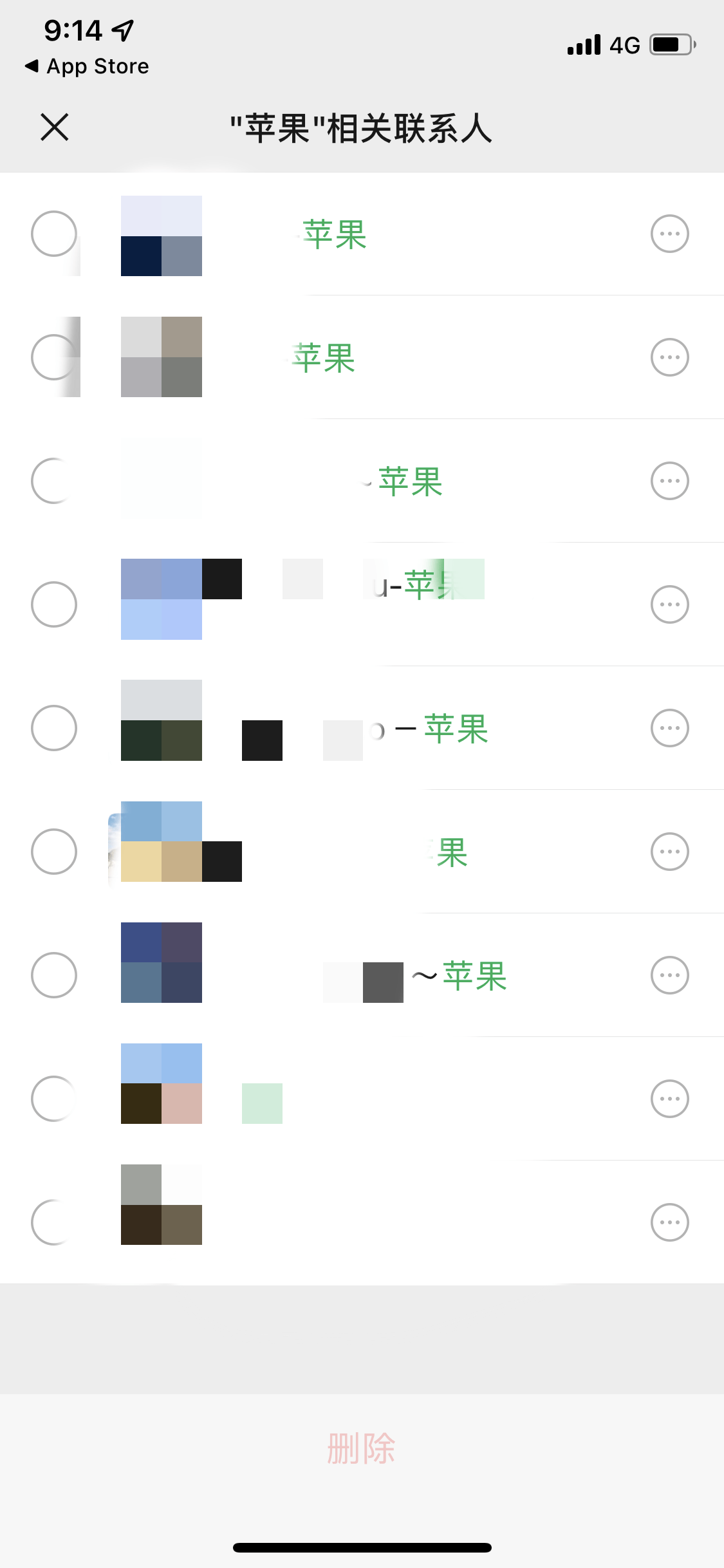Toggle selection on the second contact row
Image resolution: width=724 pixels, height=1568 pixels.
point(55,356)
